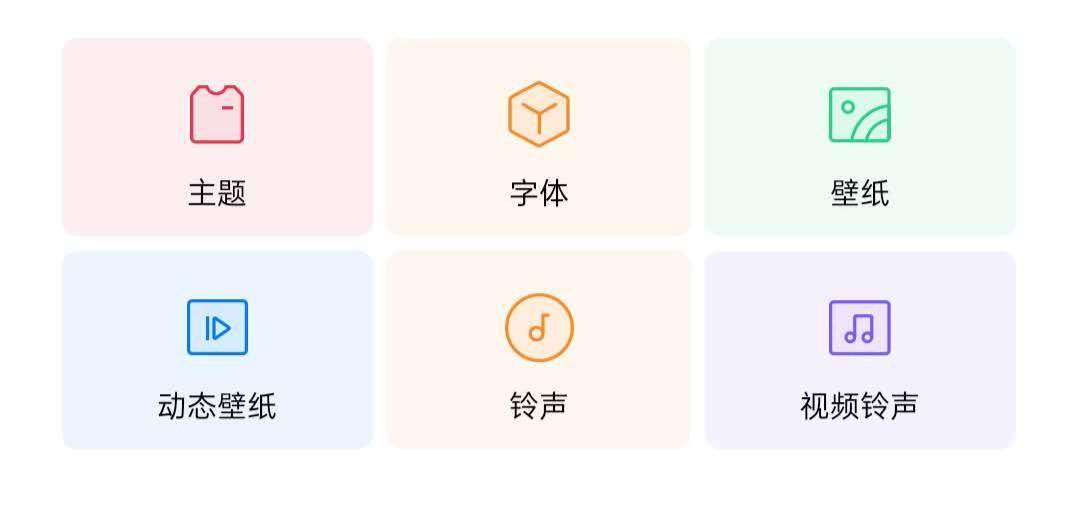Open 视频铃声 video ringtones
Image resolution: width=1080 pixels, height=509 pixels.
tap(860, 350)
